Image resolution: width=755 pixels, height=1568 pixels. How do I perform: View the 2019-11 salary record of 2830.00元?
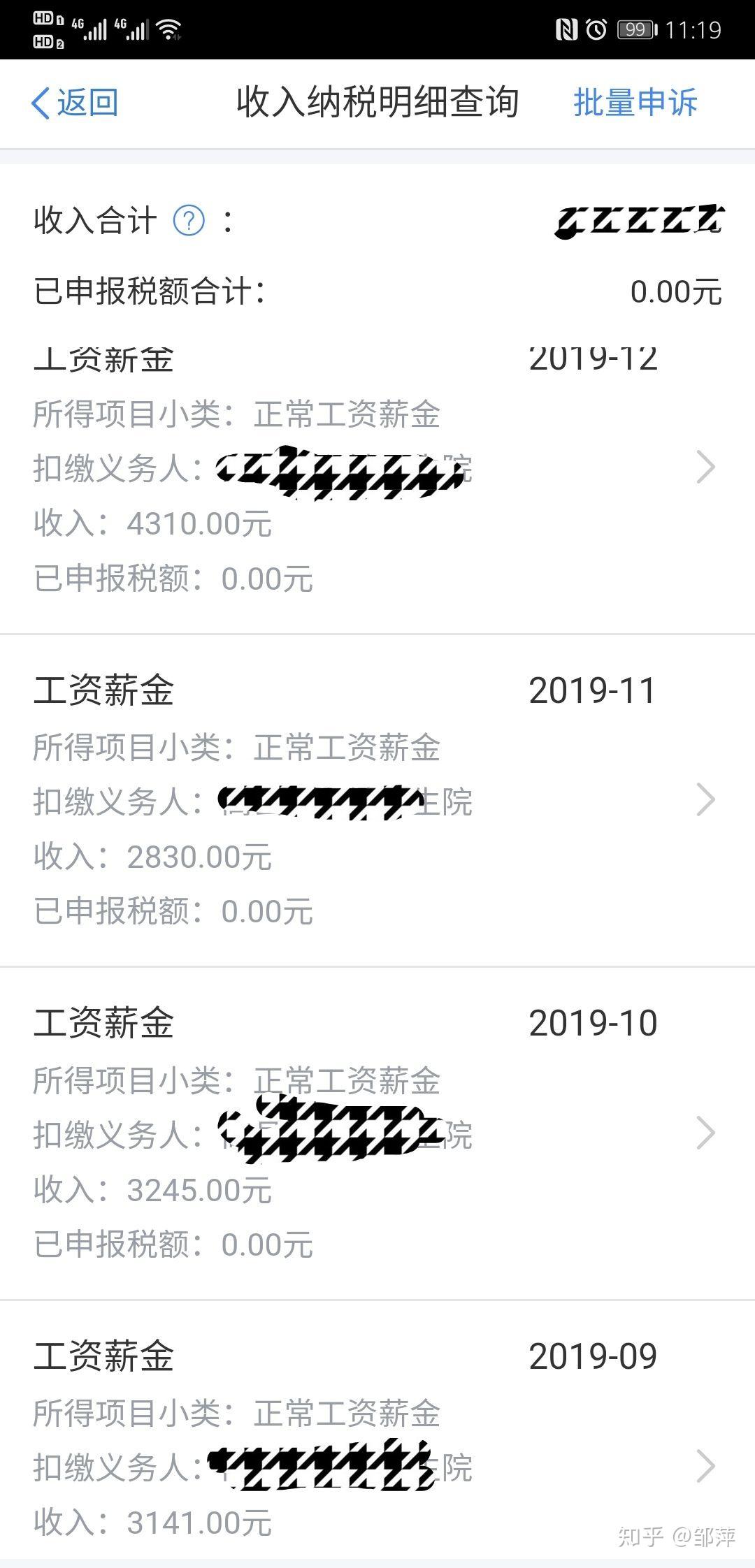coord(377,800)
